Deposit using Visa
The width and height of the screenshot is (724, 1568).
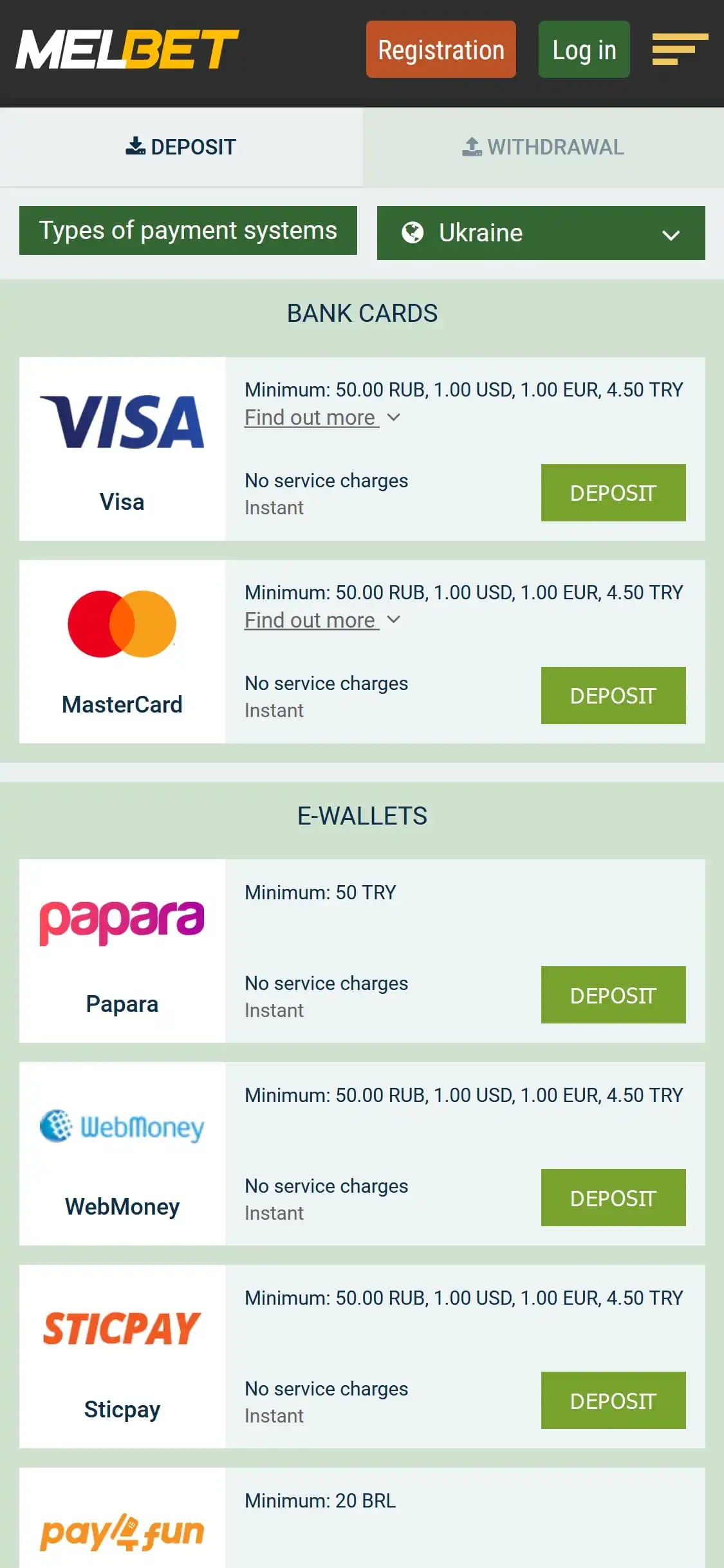tap(613, 493)
